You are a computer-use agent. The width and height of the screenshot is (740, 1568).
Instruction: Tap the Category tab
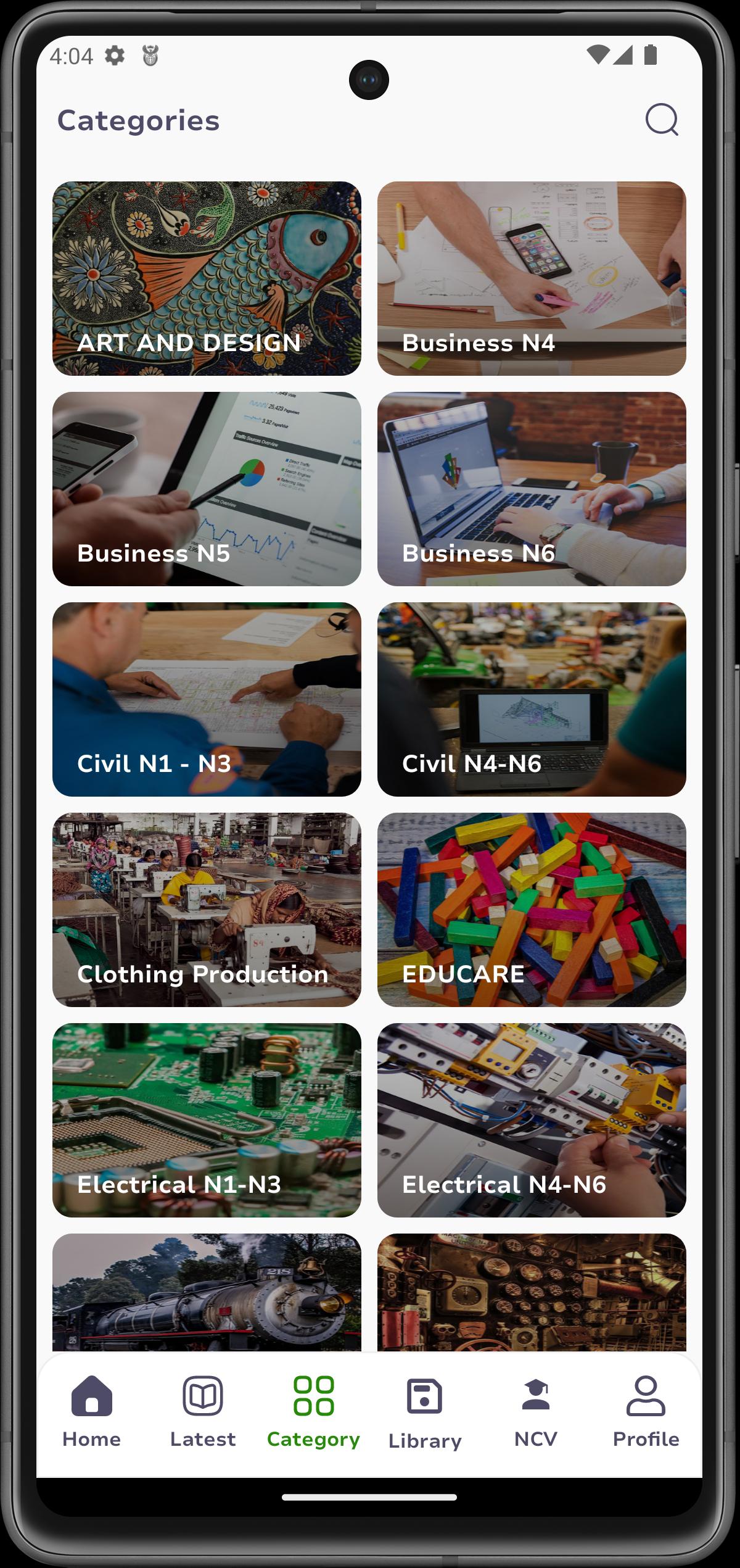[313, 1412]
